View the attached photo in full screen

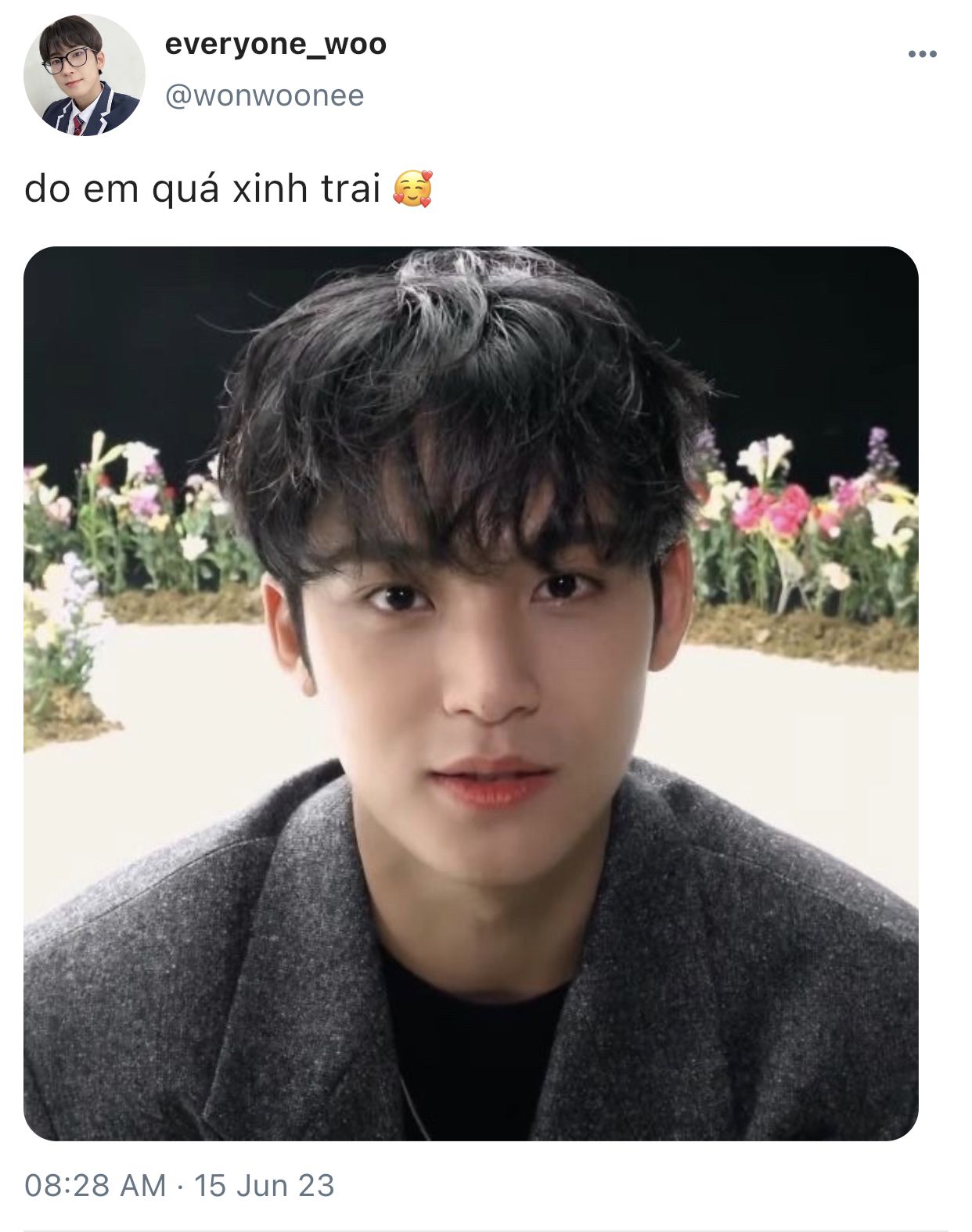tap(470, 693)
